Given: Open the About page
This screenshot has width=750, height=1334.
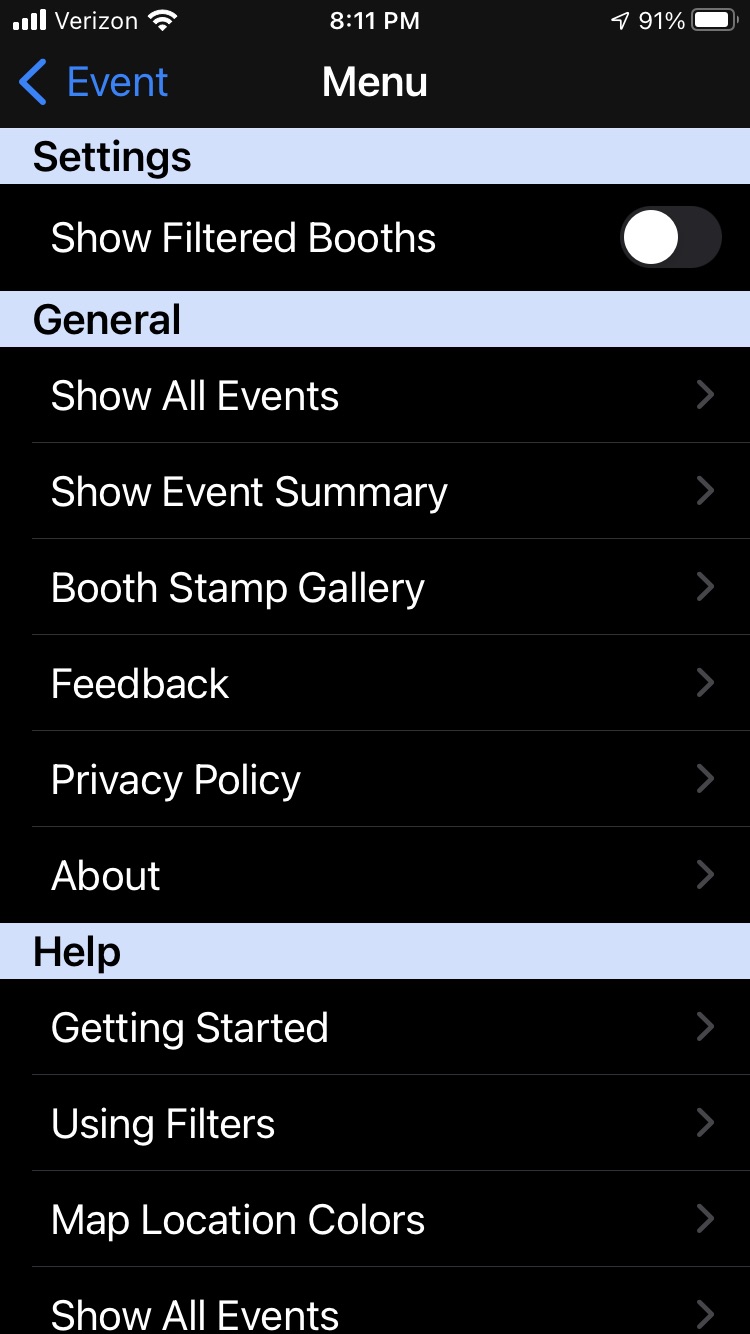Looking at the screenshot, I should [375, 876].
